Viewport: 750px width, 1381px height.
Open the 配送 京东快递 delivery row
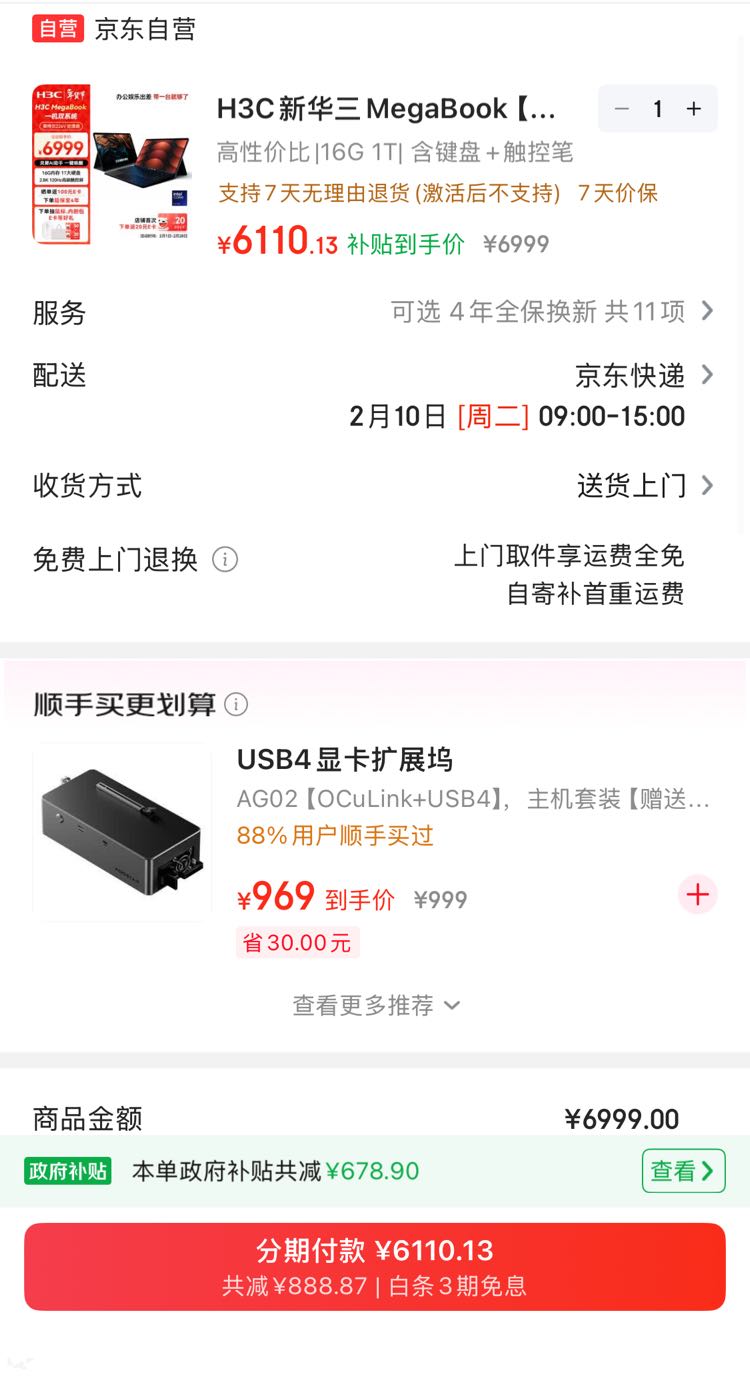pos(375,395)
